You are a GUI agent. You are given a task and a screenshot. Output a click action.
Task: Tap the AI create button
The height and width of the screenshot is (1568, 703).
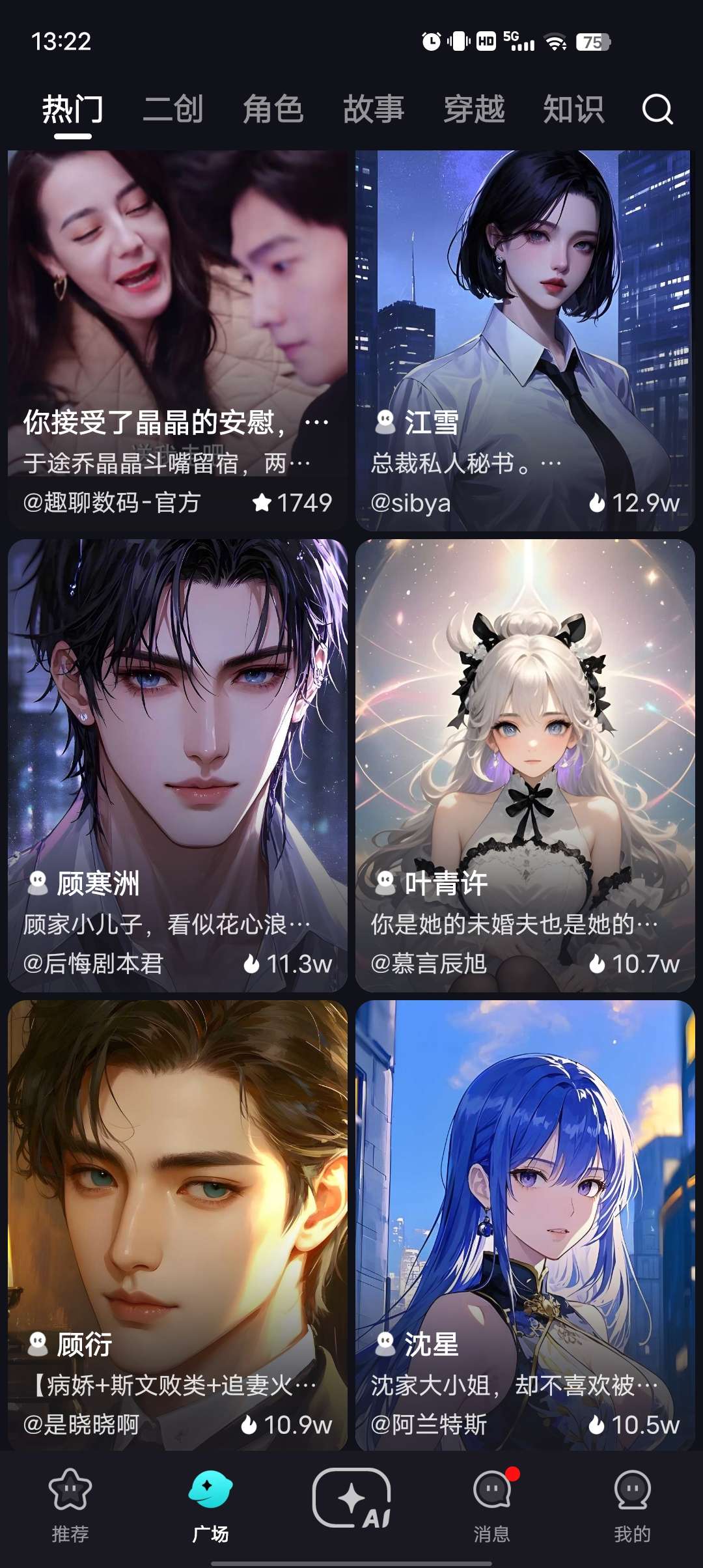point(351,1499)
